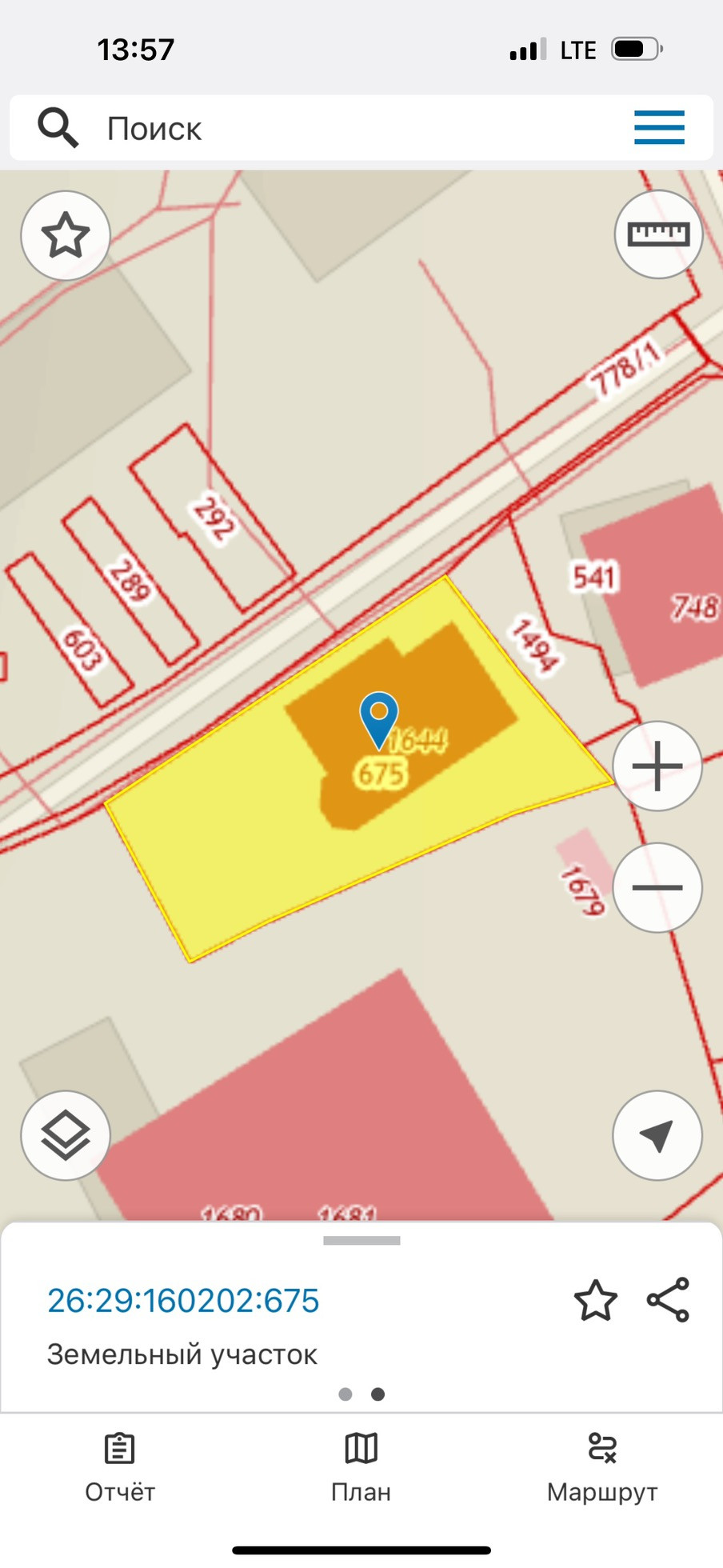Image resolution: width=723 pixels, height=1568 pixels.
Task: Open the Поиск search field
Action: pos(320,128)
